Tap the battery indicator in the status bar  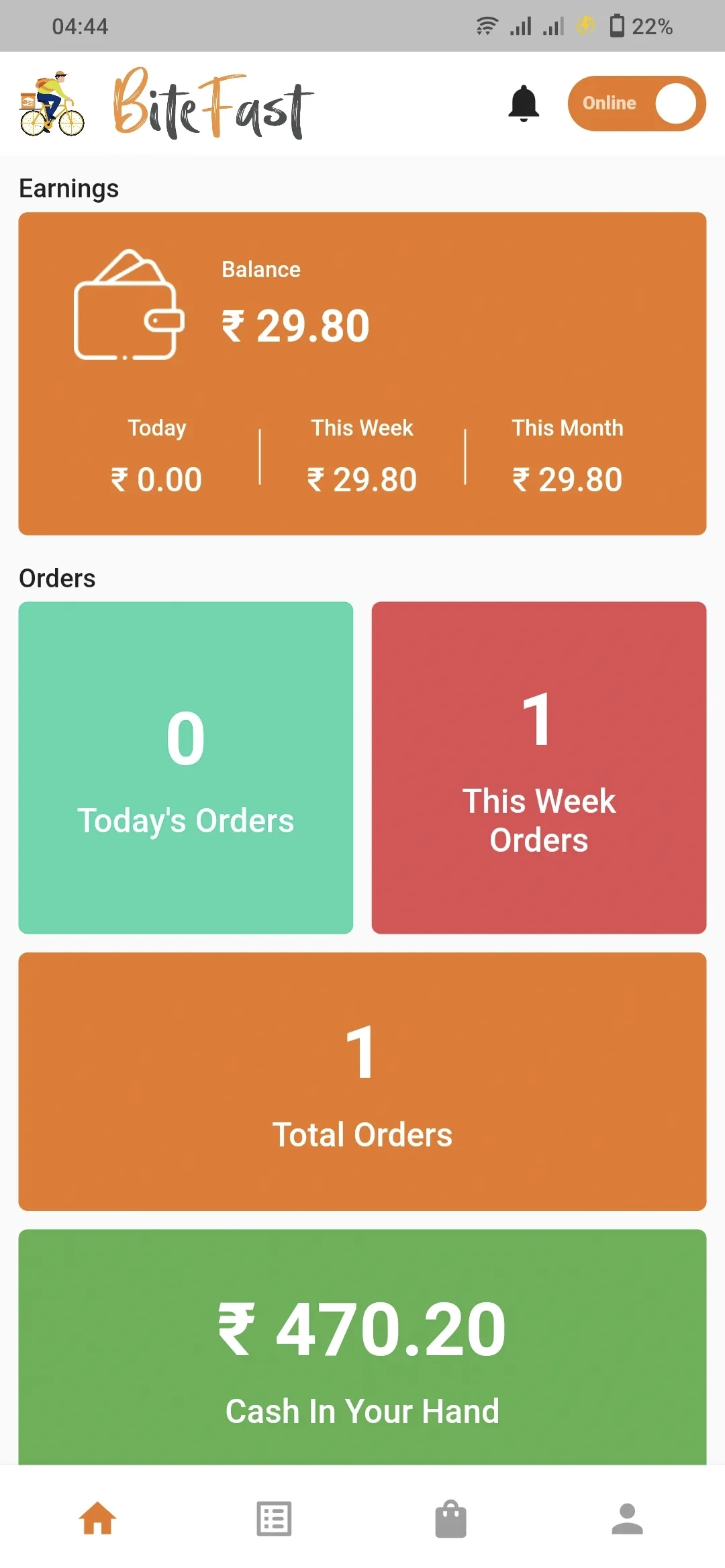[x=618, y=26]
